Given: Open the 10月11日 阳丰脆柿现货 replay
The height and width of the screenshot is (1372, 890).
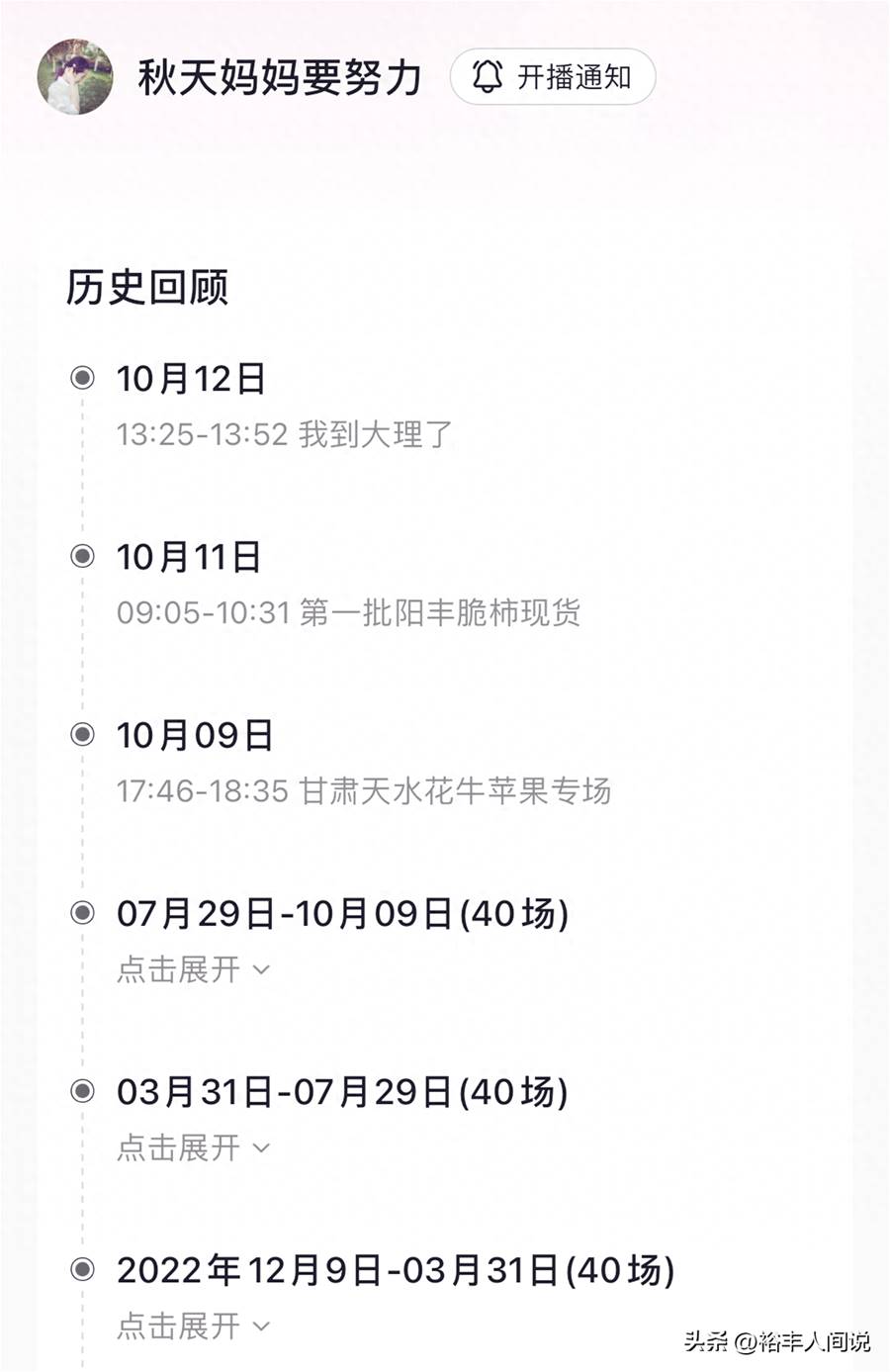Looking at the screenshot, I should pyautogui.click(x=348, y=612).
